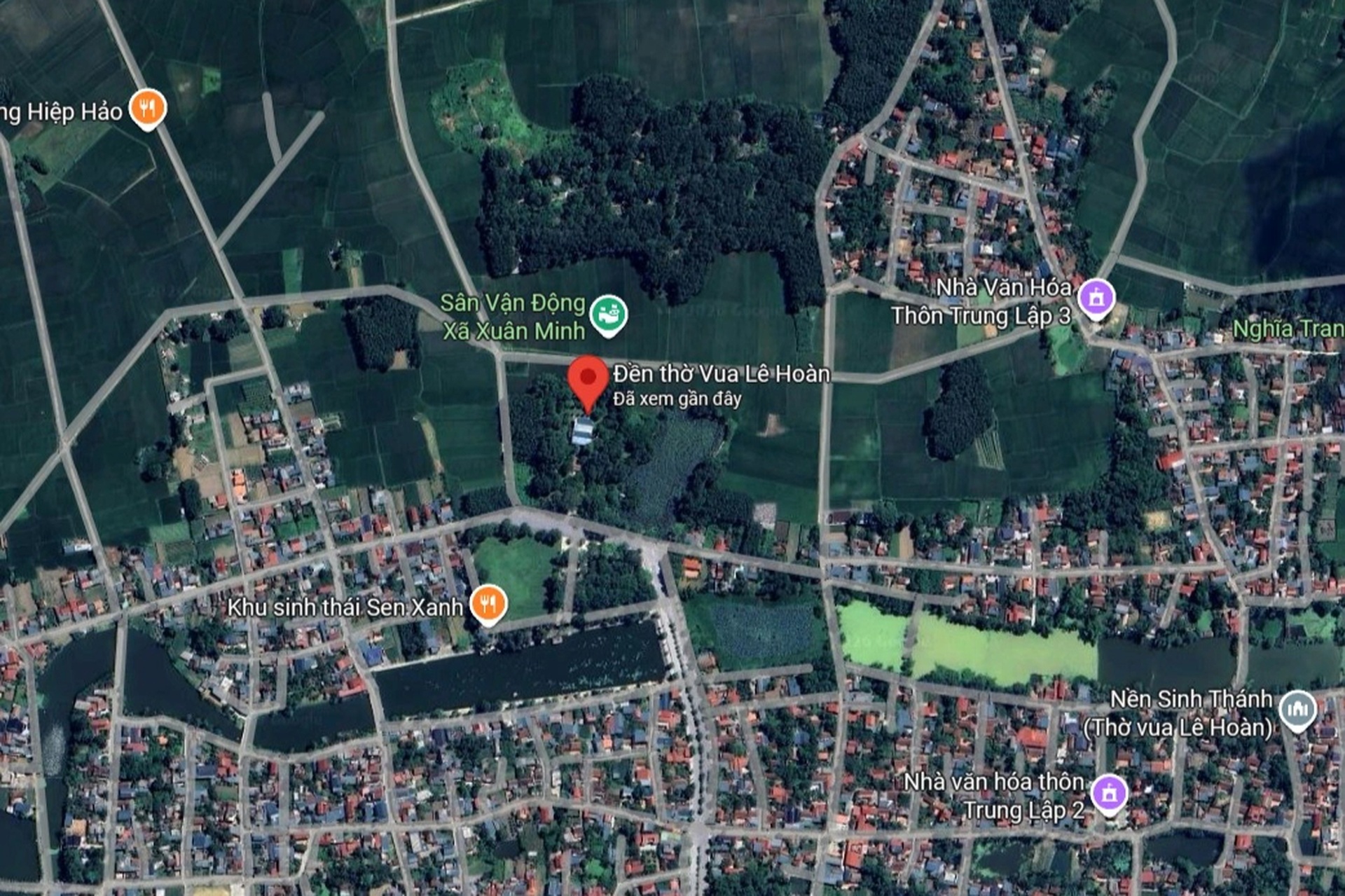Open Nhà Văn Hóa Thôn Trung Lập 3 marker
Screen dimensions: 1345x896
(1096, 298)
